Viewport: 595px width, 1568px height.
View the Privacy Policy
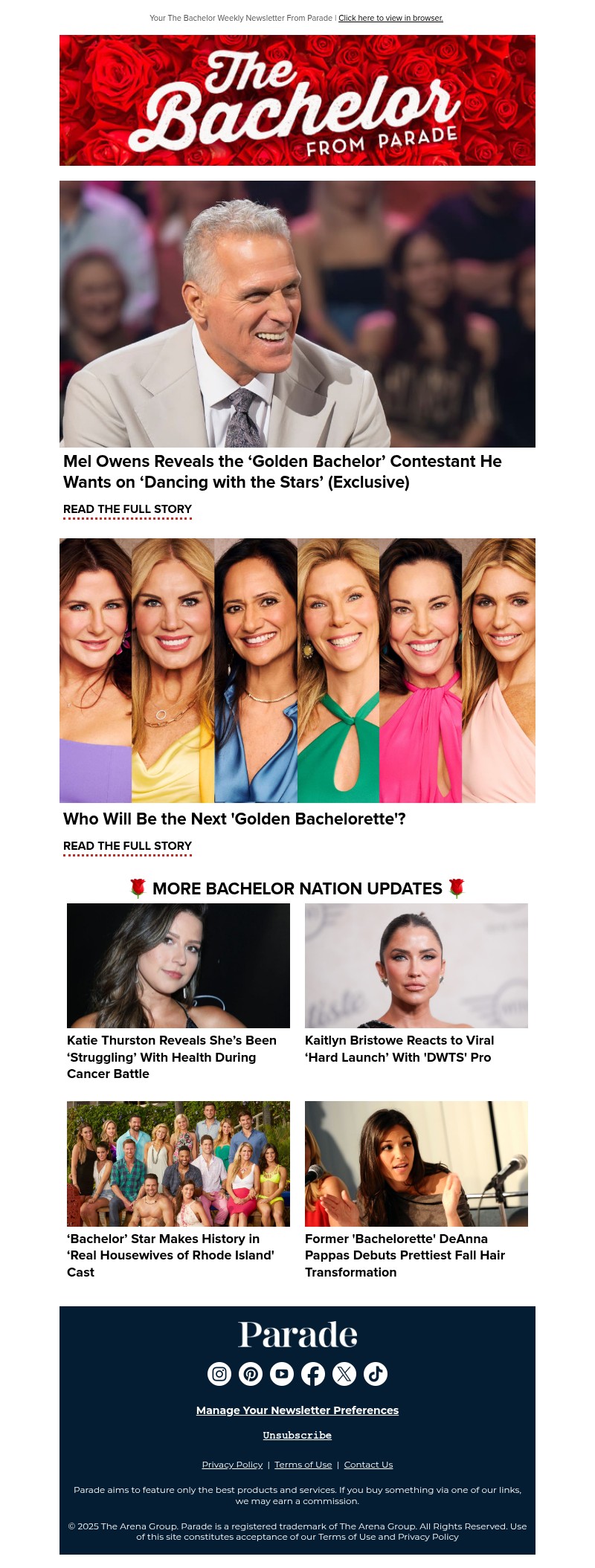(x=232, y=1465)
